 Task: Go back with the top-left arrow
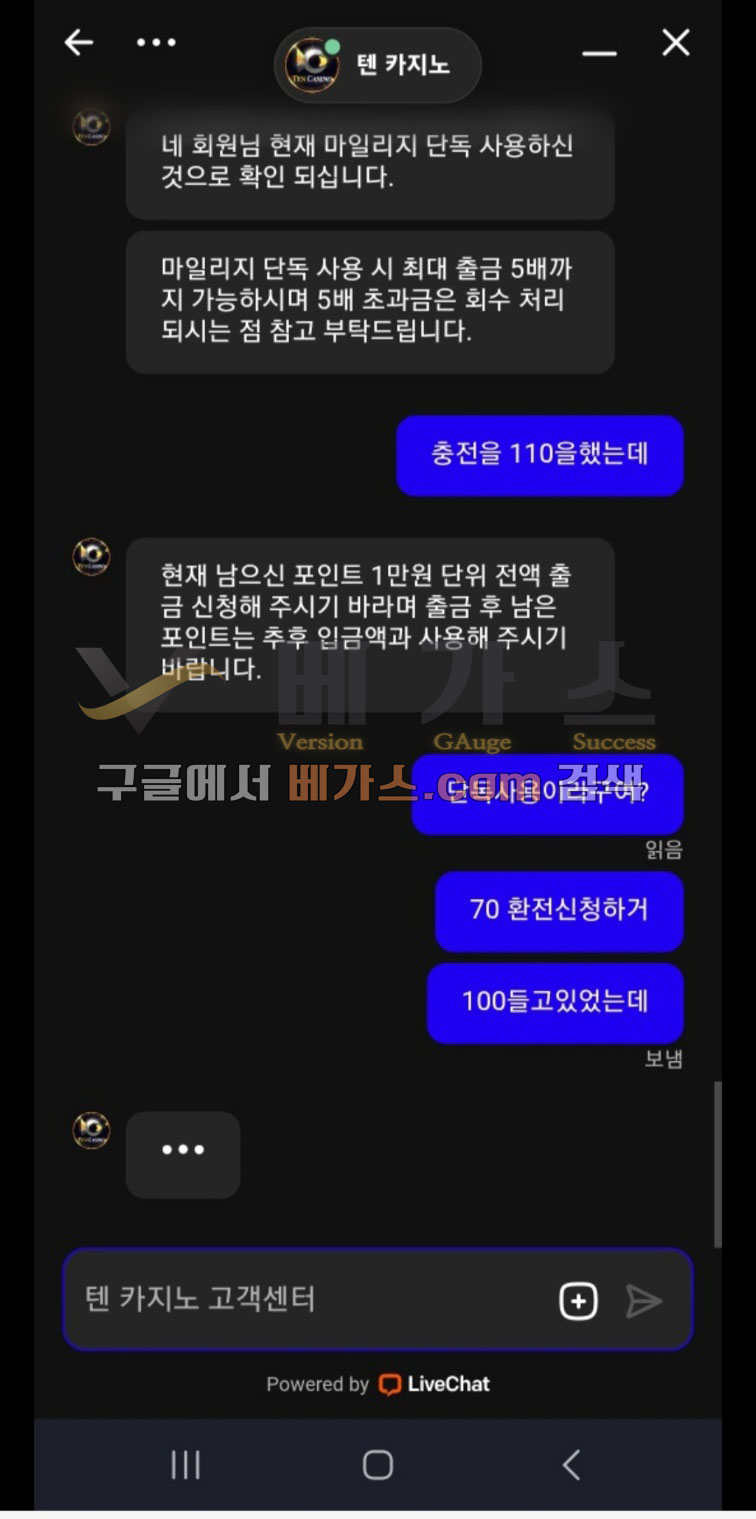pos(78,42)
